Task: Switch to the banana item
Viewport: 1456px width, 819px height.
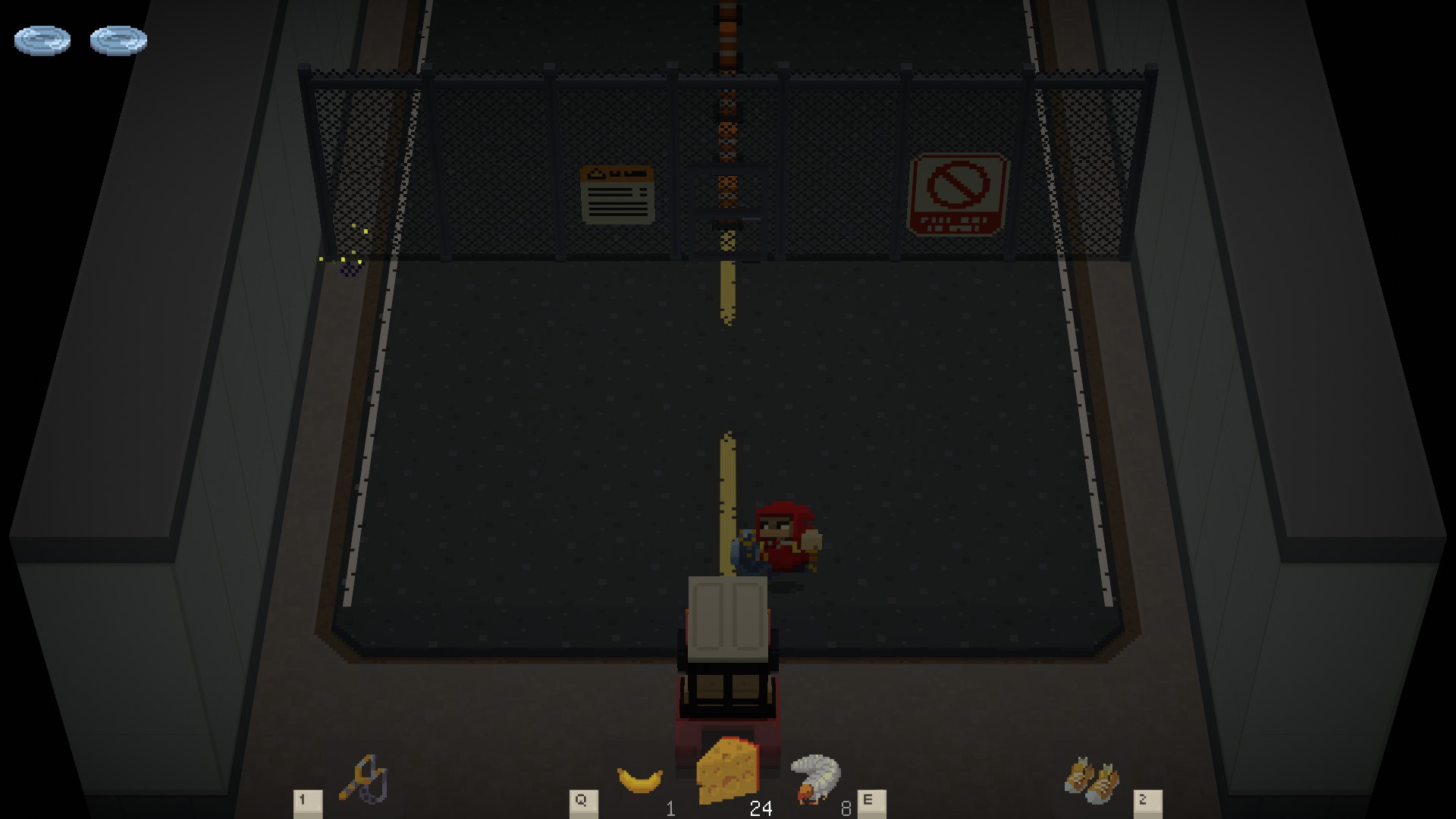Action: tap(640, 780)
